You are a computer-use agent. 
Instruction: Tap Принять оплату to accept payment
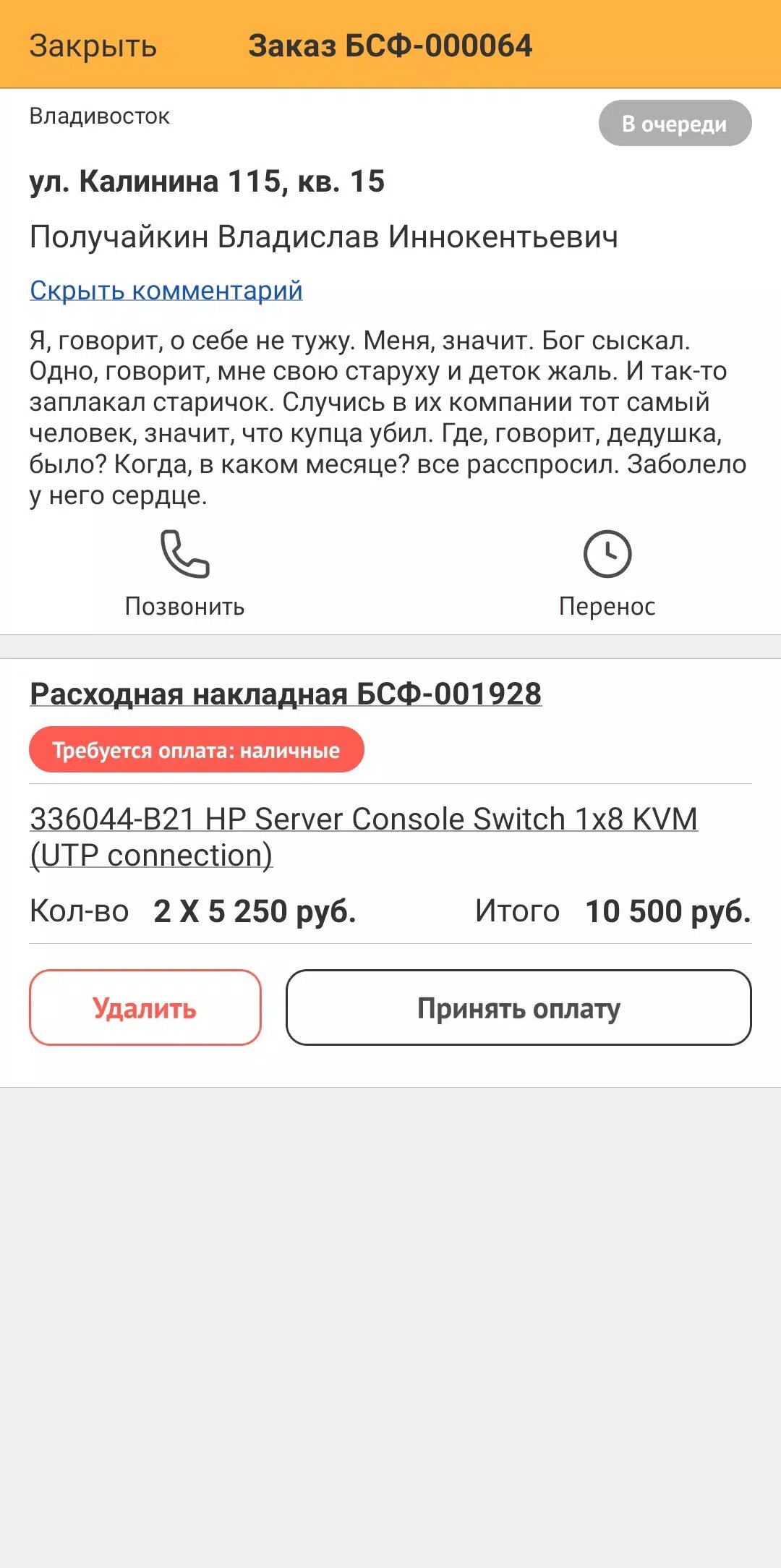518,1007
